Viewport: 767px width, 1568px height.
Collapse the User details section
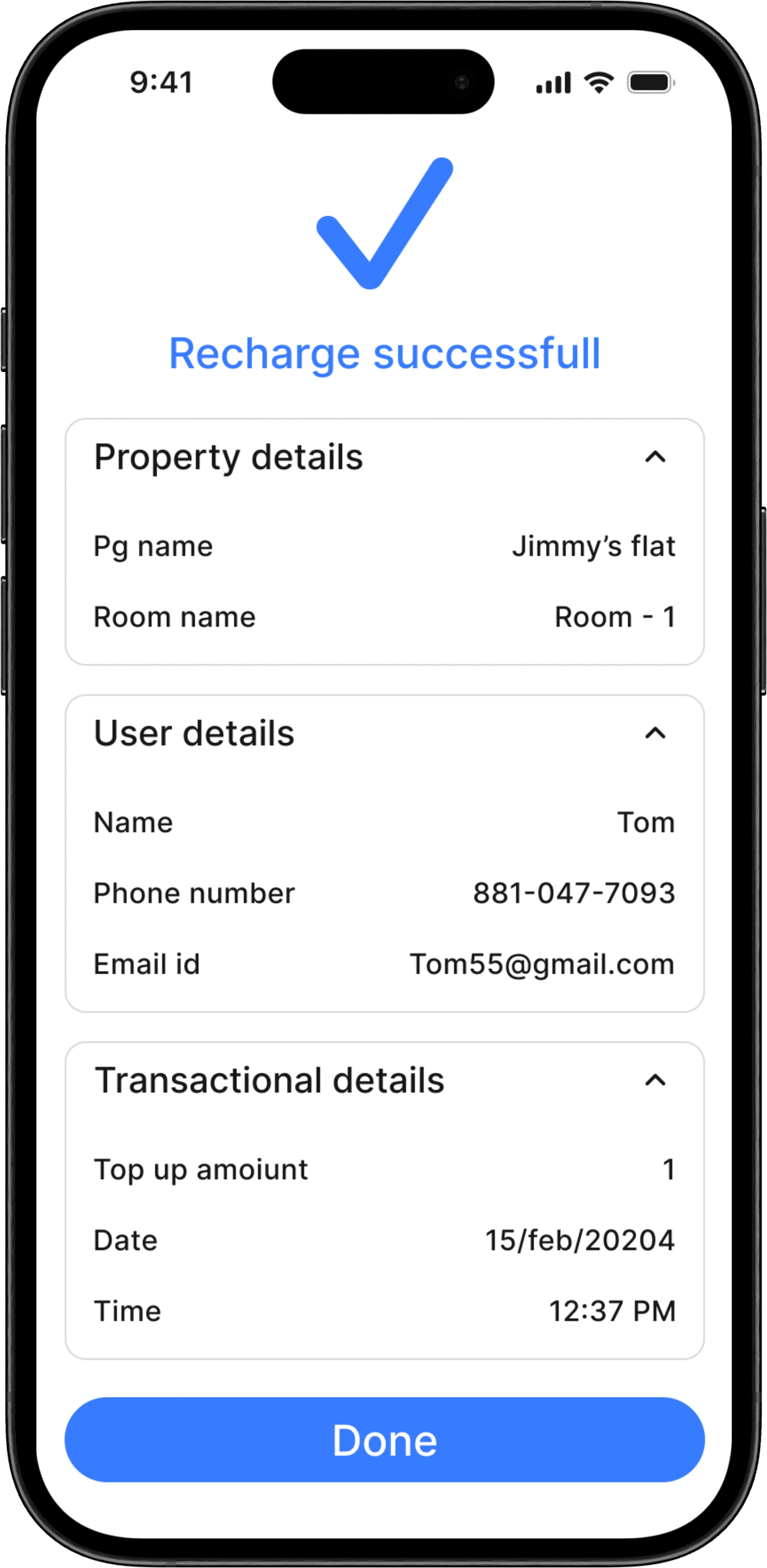click(655, 733)
